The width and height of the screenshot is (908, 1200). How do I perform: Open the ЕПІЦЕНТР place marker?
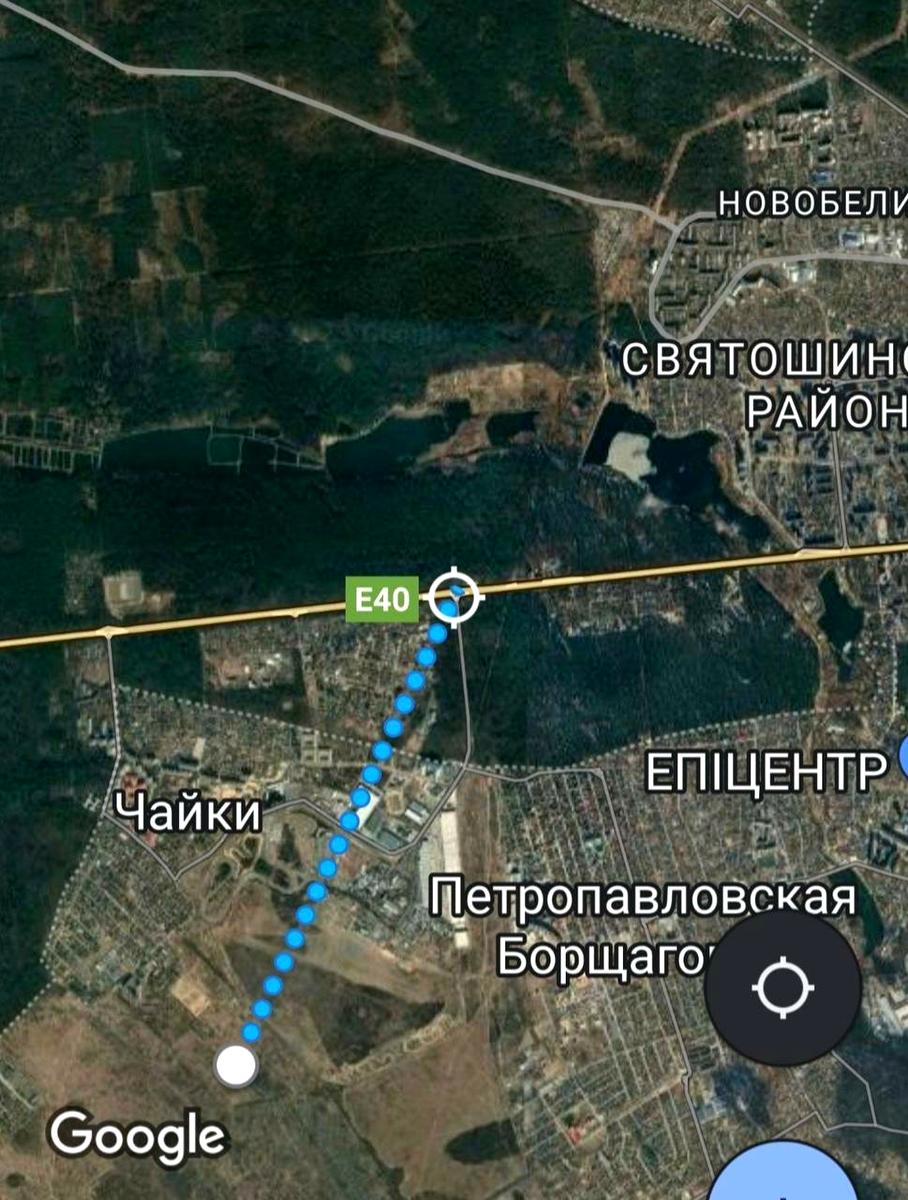(903, 759)
